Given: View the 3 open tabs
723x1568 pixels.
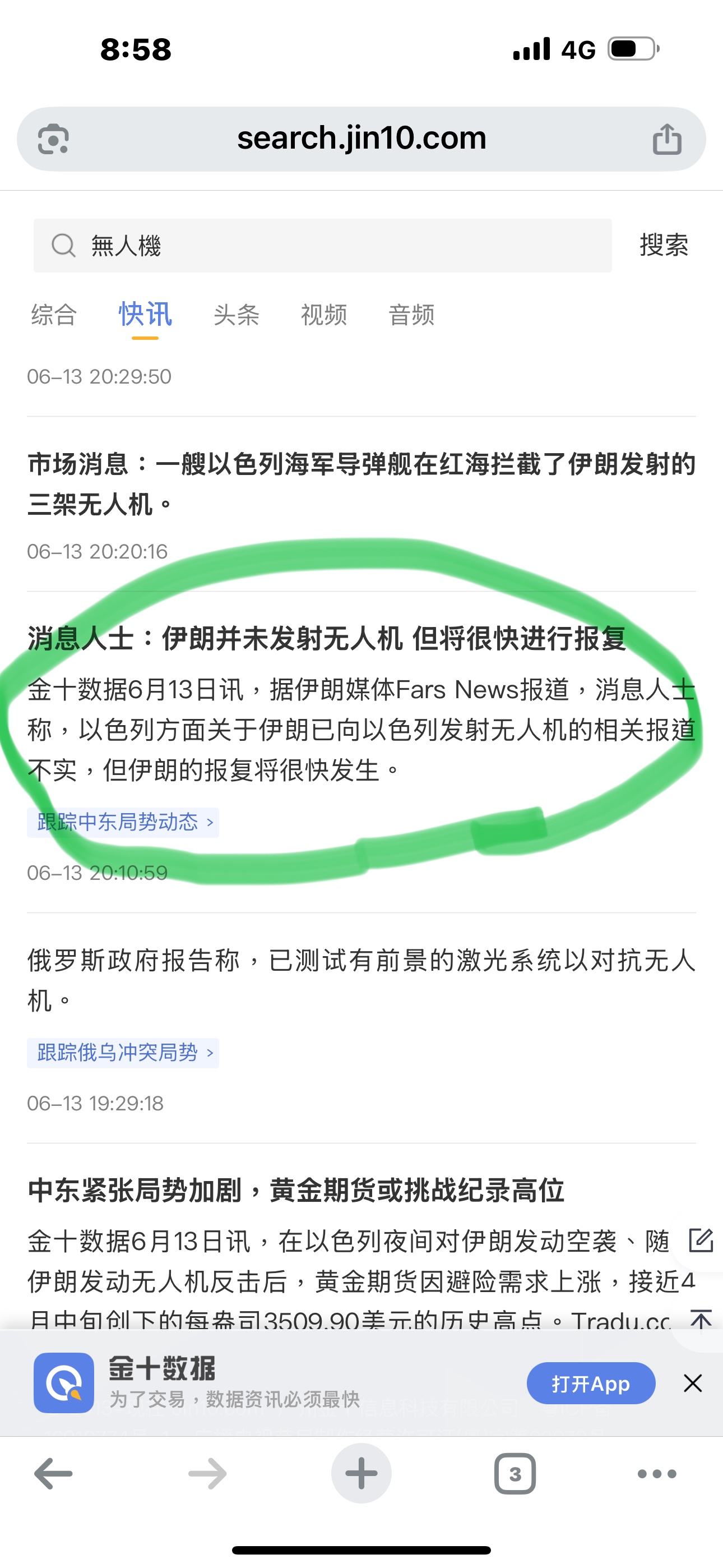Looking at the screenshot, I should coord(515,1474).
